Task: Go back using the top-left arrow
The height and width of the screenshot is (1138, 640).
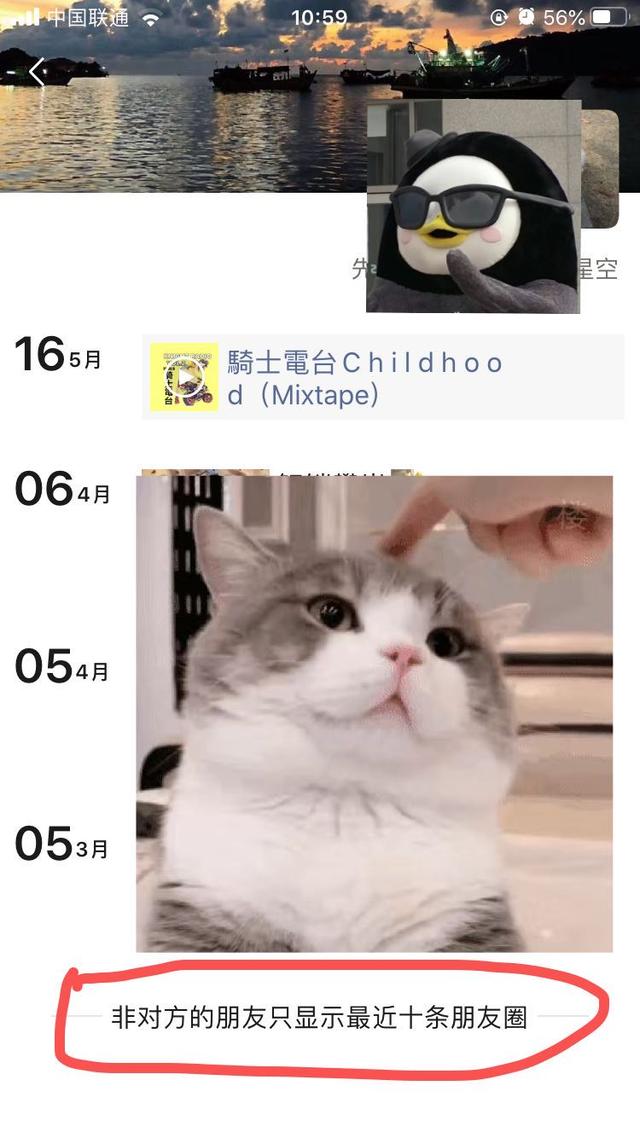Action: click(x=37, y=72)
